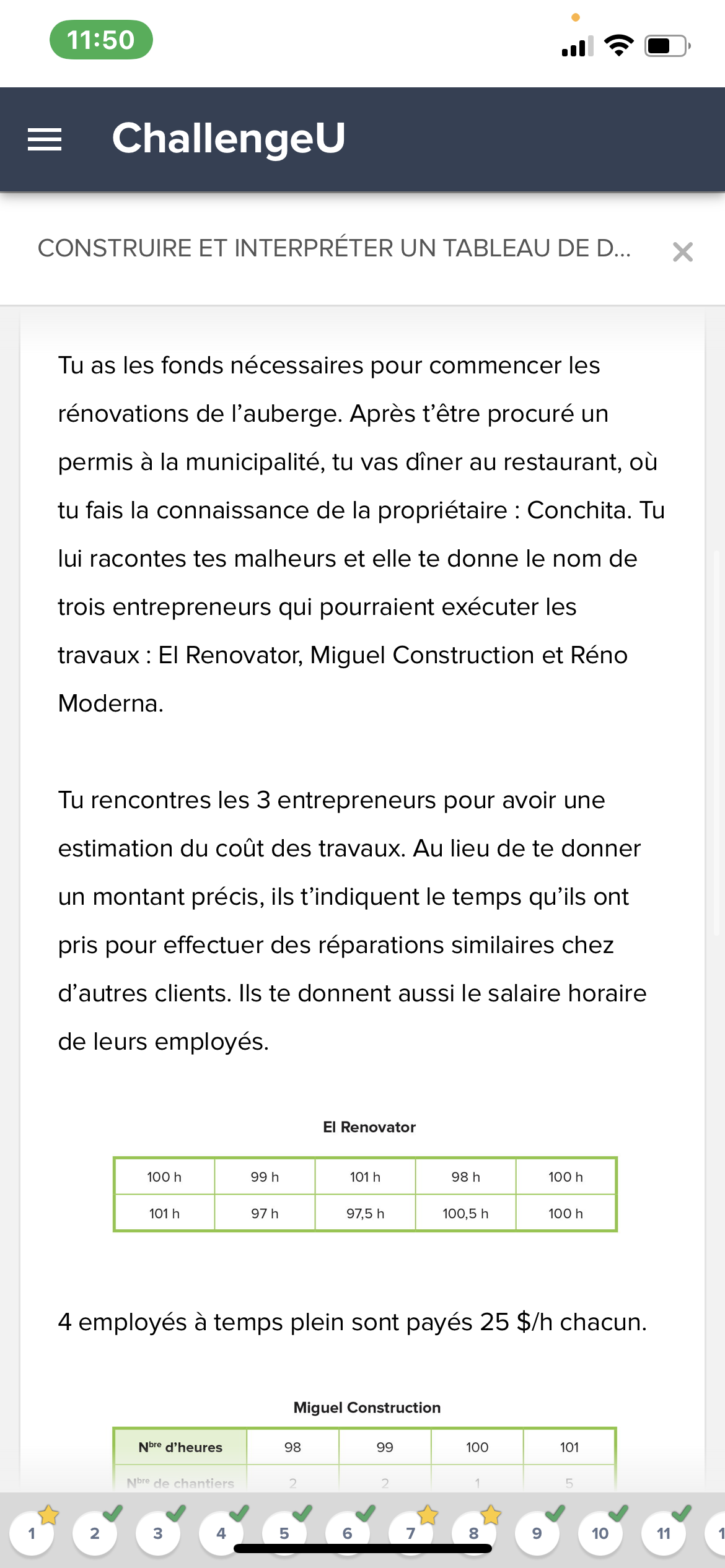This screenshot has height=1568, width=725.
Task: Tap the lesson title CONSTRUIRE ET INTERPRÉTER
Action: click(x=335, y=249)
